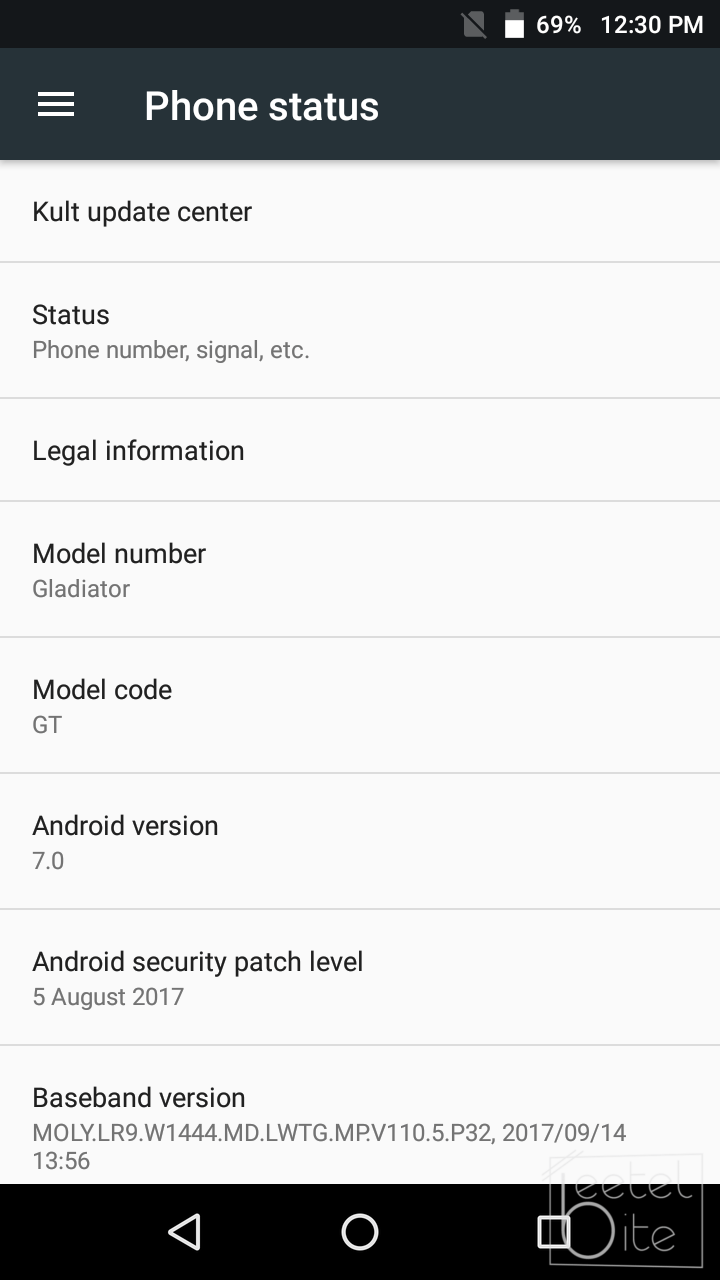This screenshot has width=720, height=1280.
Task: Tap Android security patch level
Action: point(360,978)
